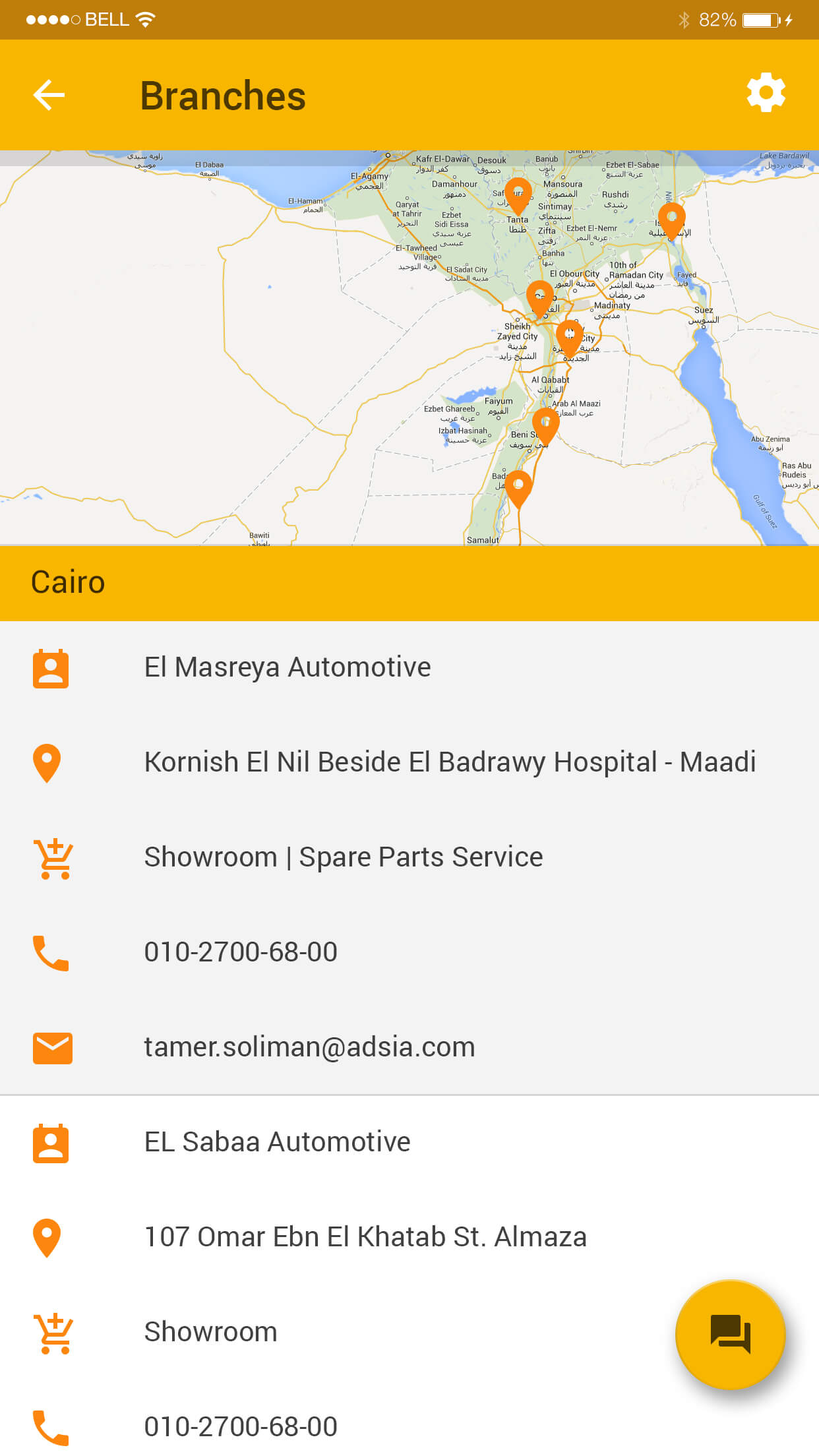The width and height of the screenshot is (819, 1456).
Task: Open Kornish El Nil Maadi address
Action: tap(450, 762)
